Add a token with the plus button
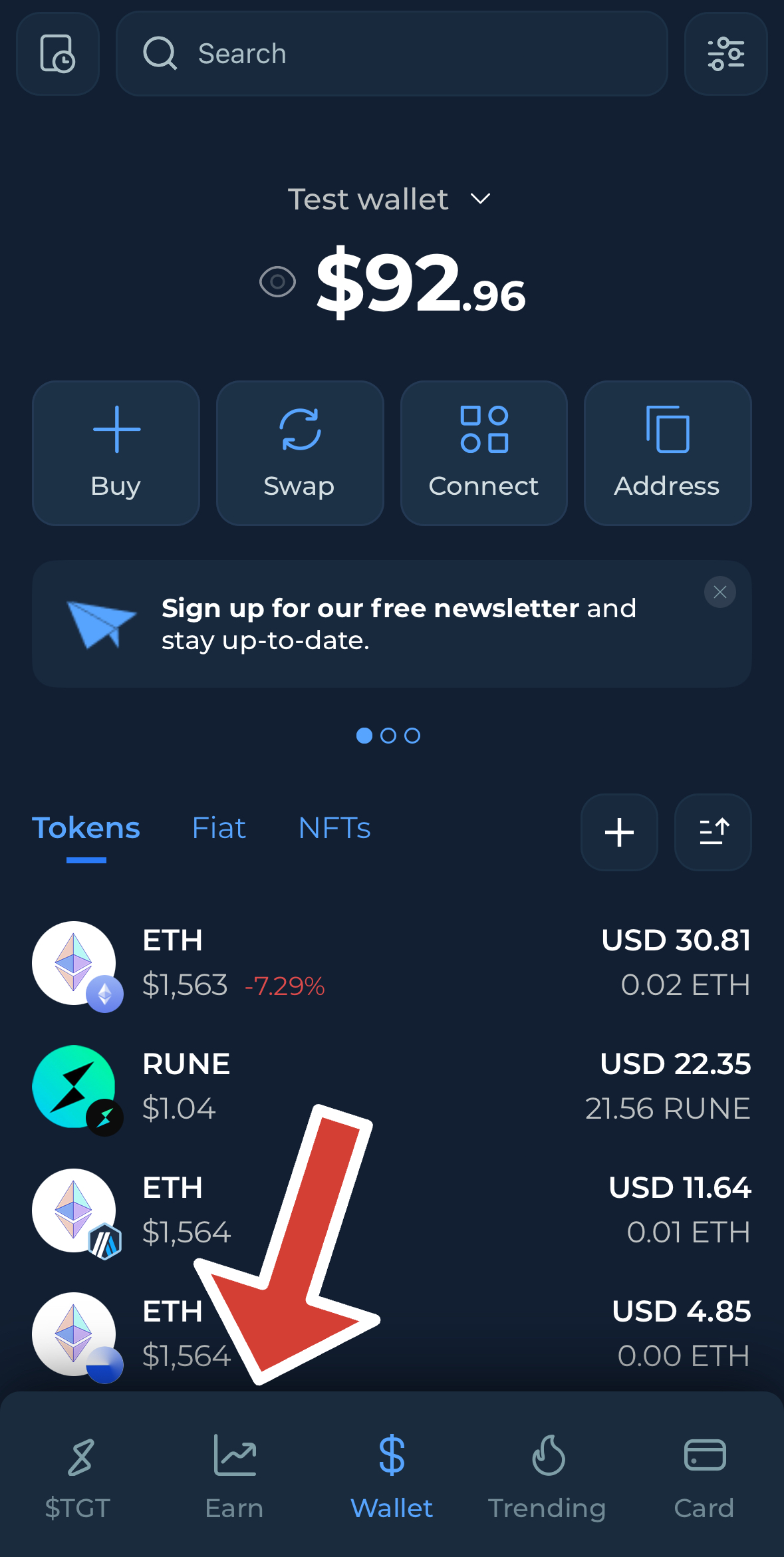The height and width of the screenshot is (1557, 784). [619, 832]
